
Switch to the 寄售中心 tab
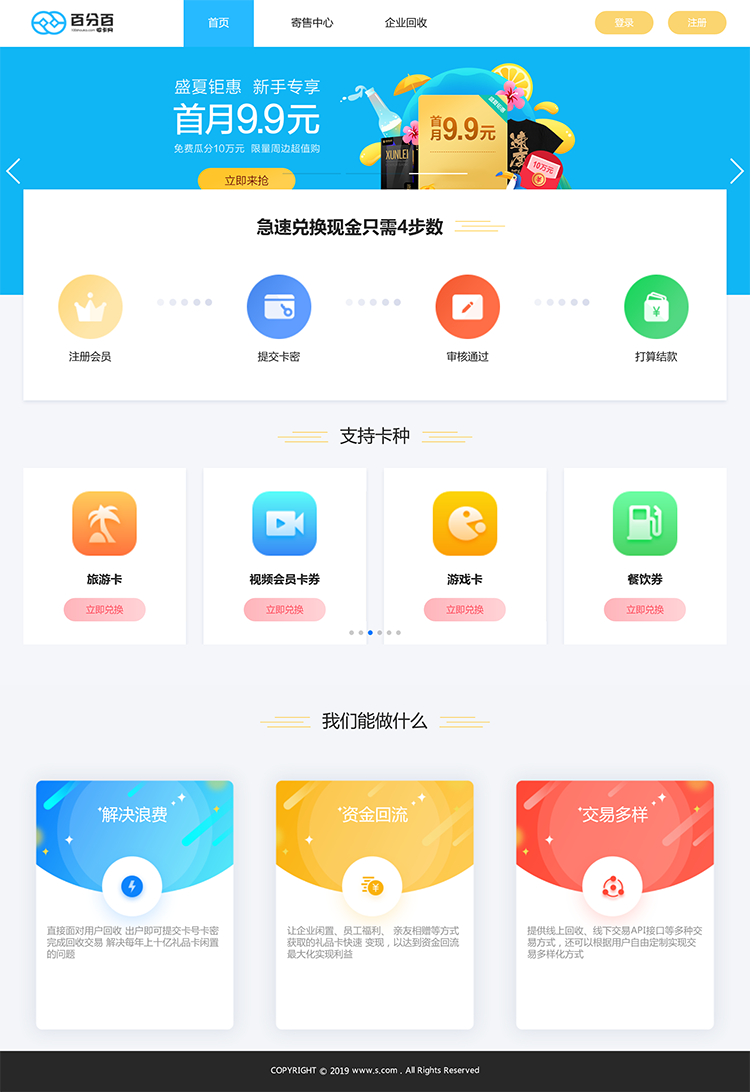pos(312,22)
